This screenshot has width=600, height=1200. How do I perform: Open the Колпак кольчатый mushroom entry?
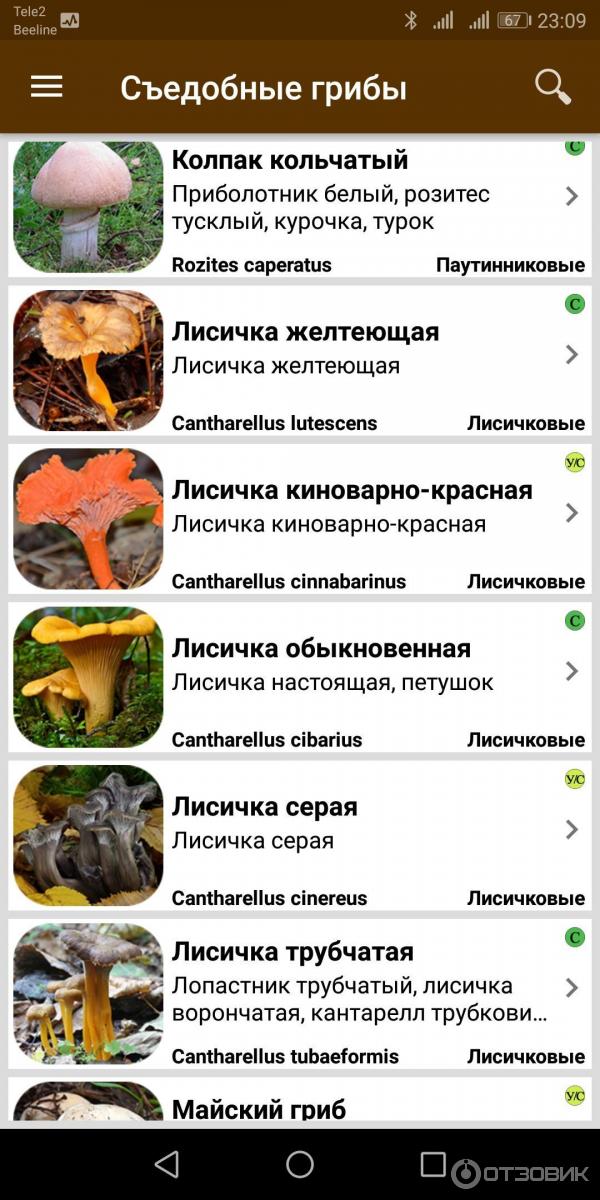(x=300, y=207)
